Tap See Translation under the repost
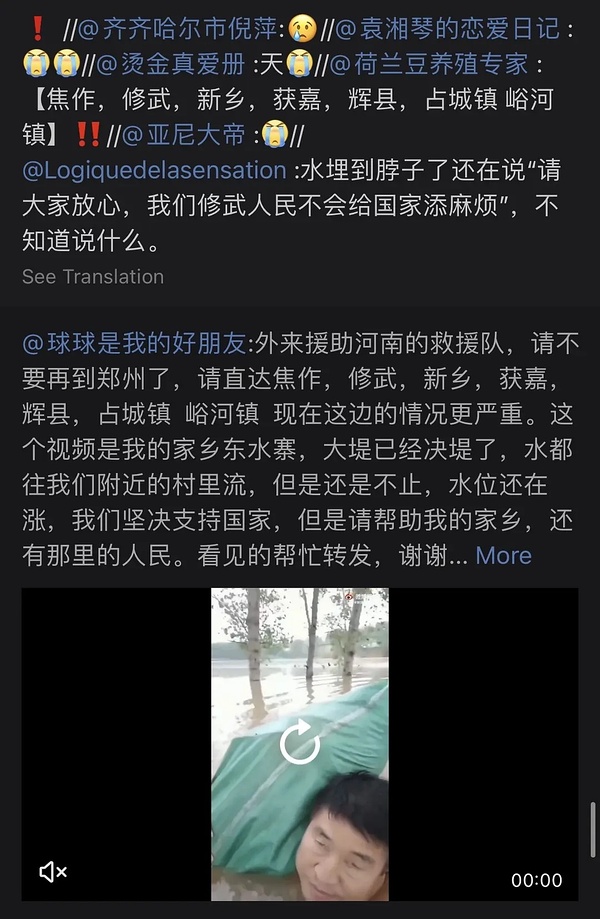The width and height of the screenshot is (600, 919). click(92, 277)
